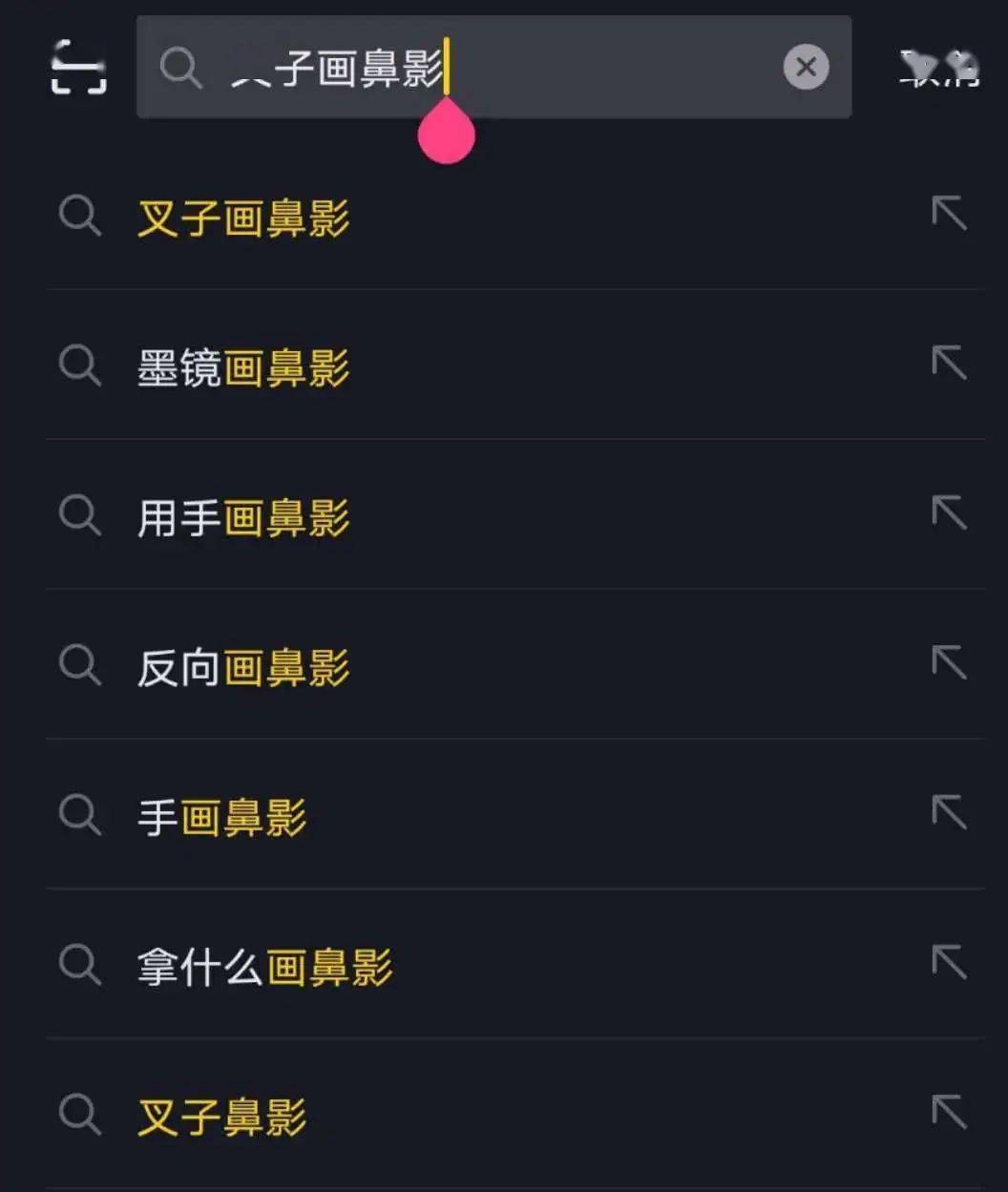Click the magnifier icon beside 墨镜画鼻影
This screenshot has height=1192, width=1008.
tap(80, 366)
